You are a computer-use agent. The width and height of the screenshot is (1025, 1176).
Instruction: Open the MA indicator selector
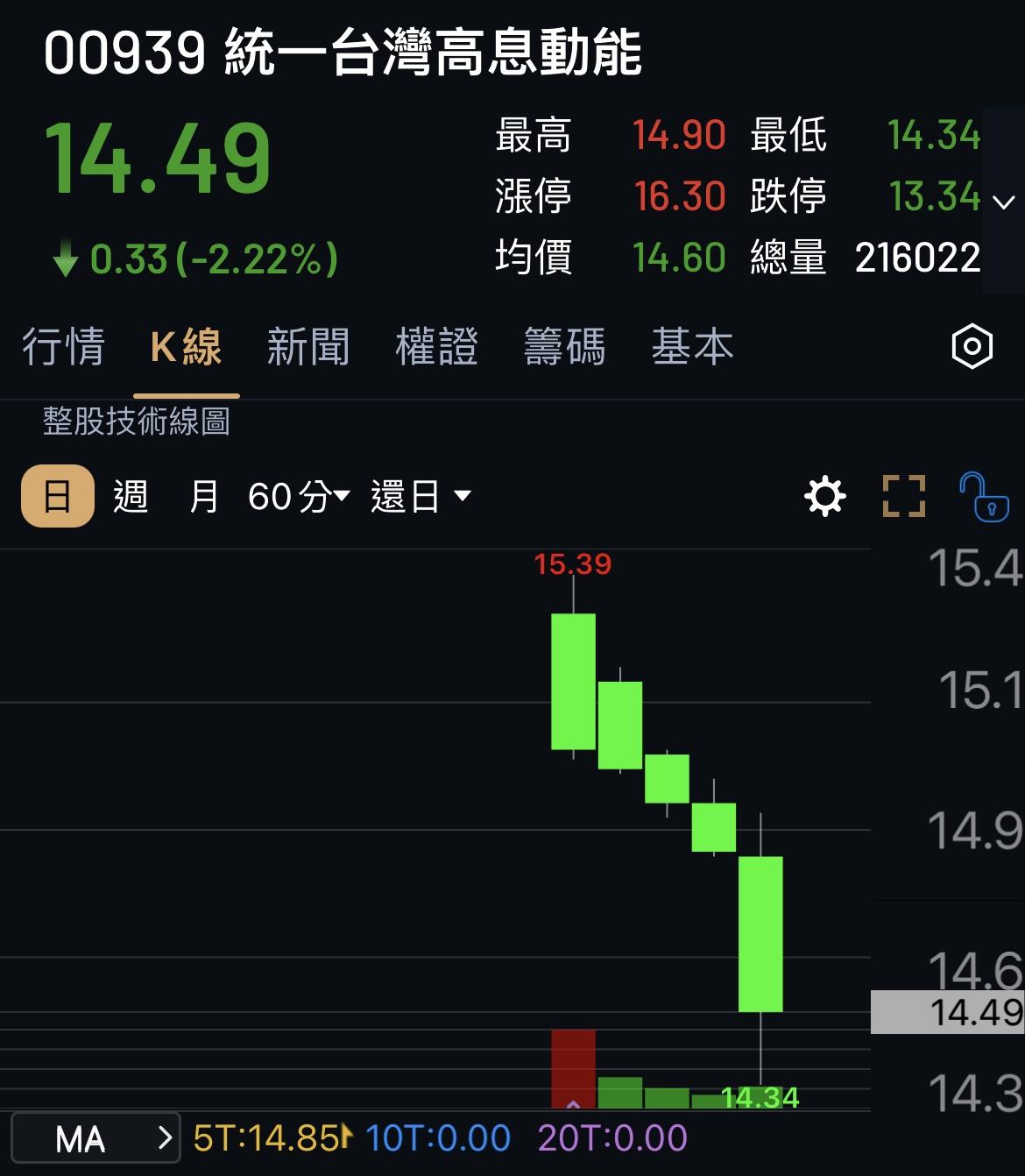tap(96, 1138)
